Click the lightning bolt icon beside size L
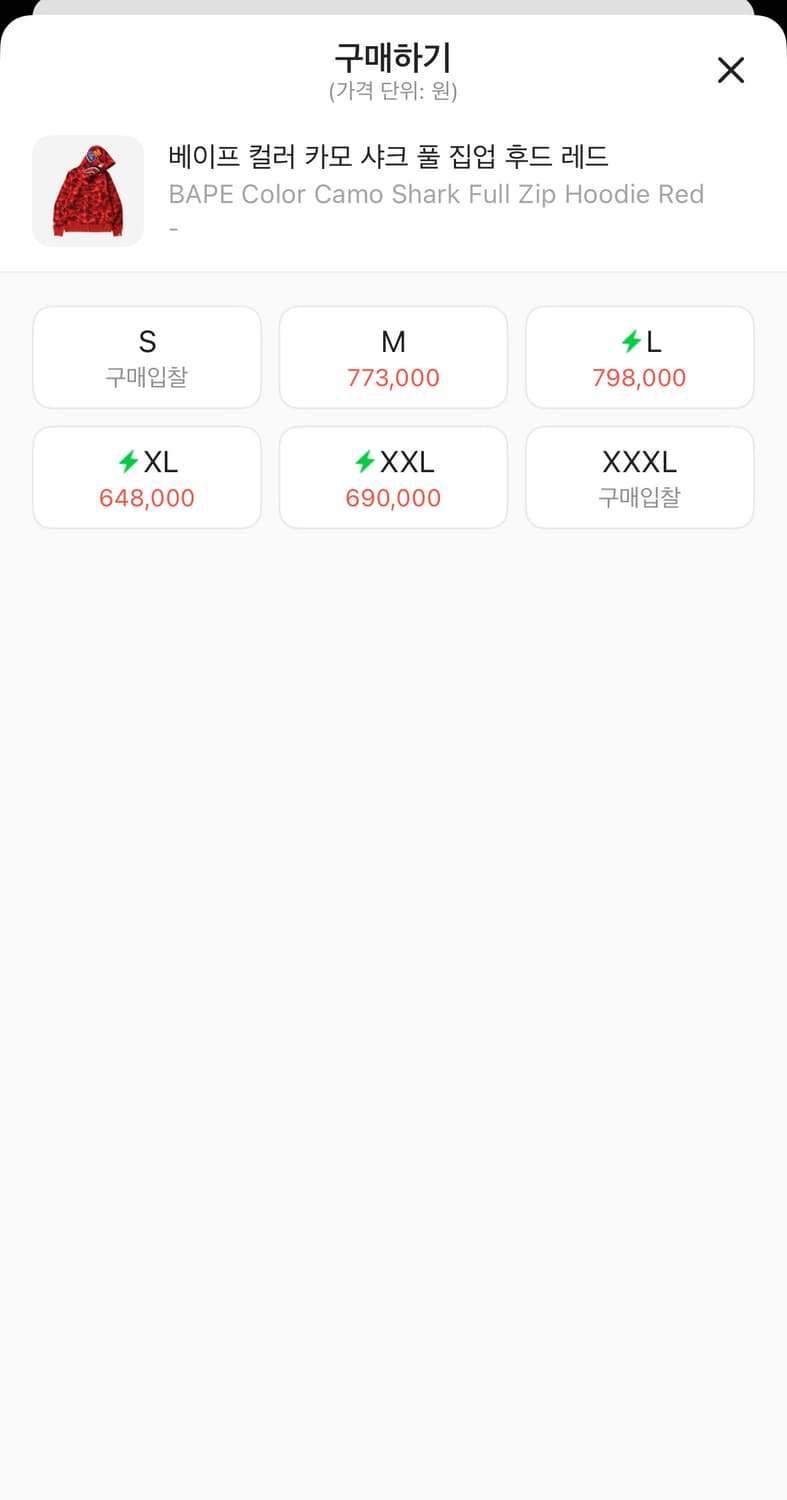Screen dimensions: 787x1500 point(631,341)
